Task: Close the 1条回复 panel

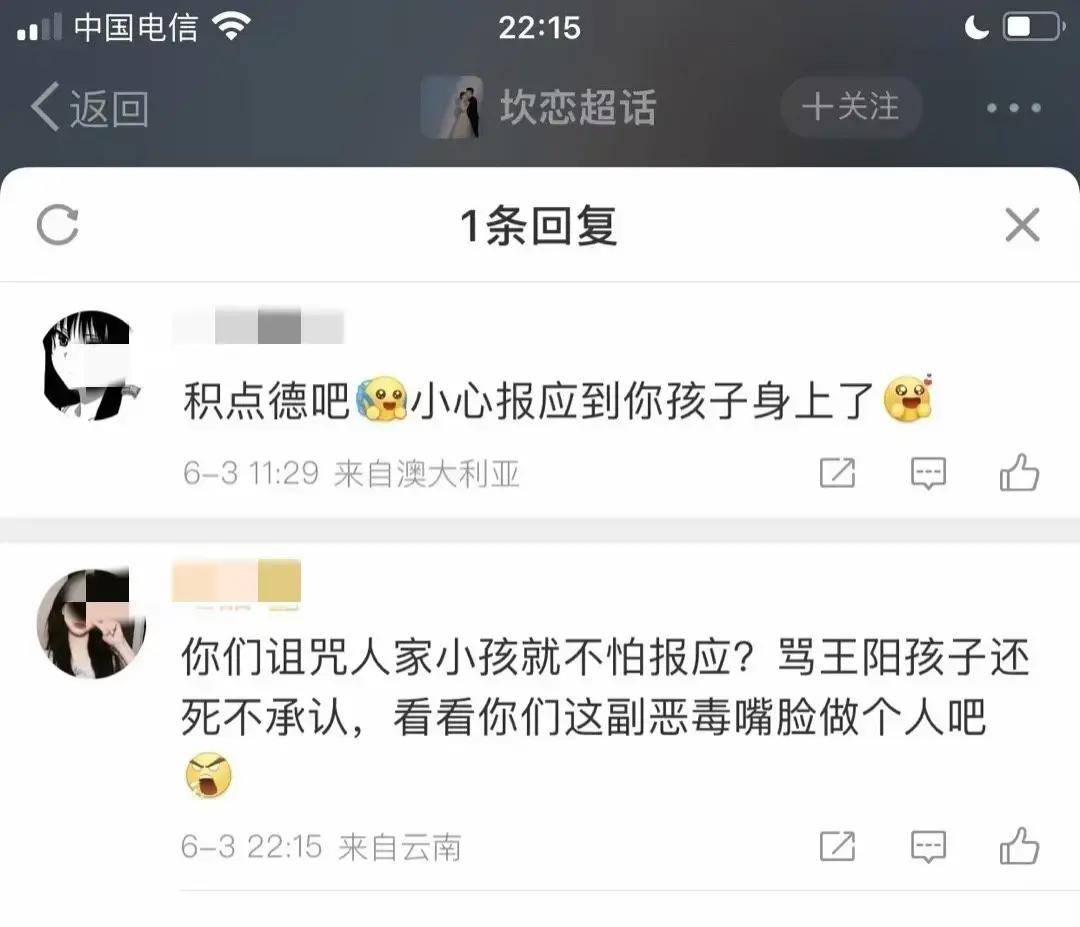Action: click(1022, 226)
